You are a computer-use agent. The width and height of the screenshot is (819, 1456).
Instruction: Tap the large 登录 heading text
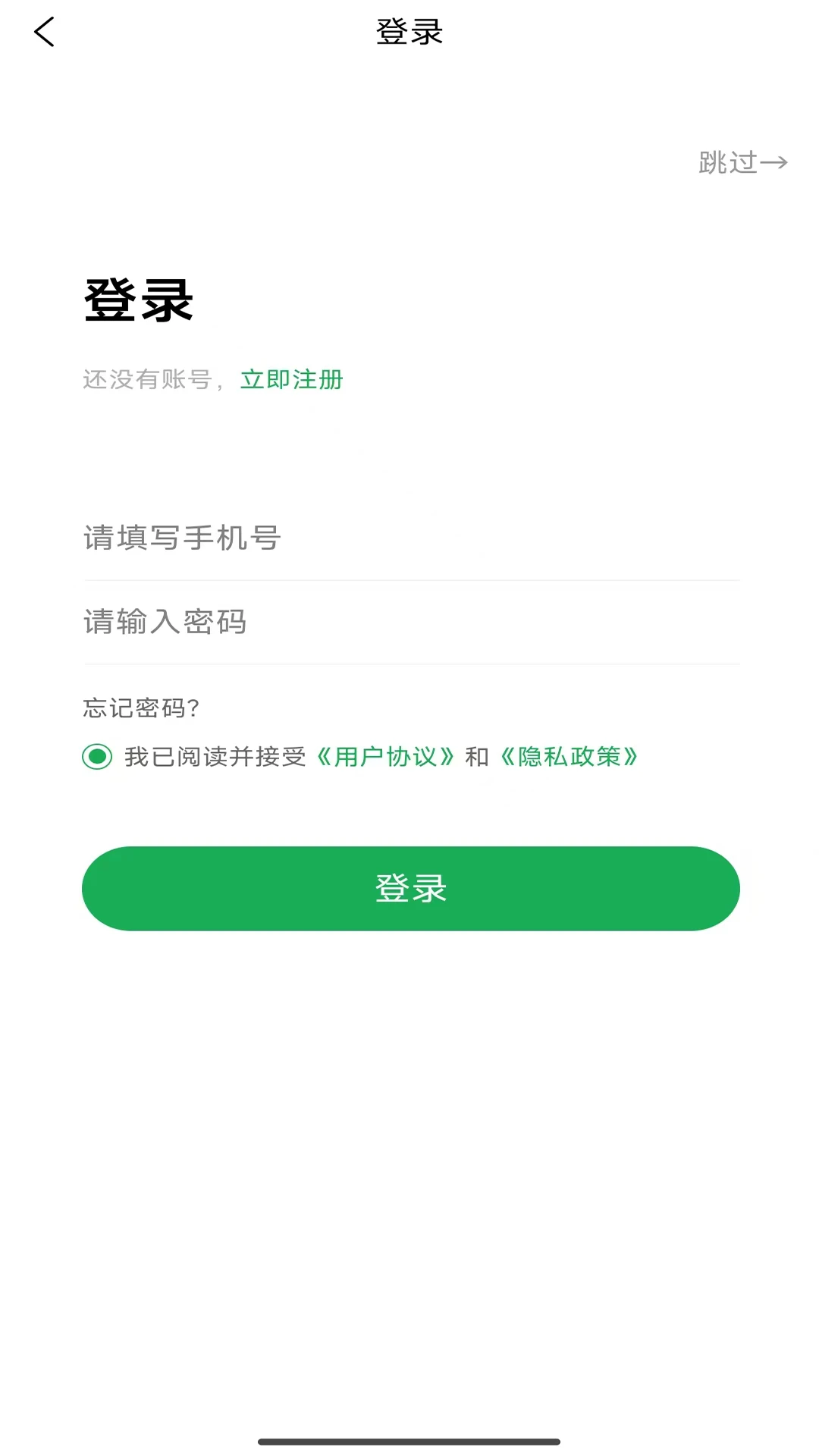138,302
